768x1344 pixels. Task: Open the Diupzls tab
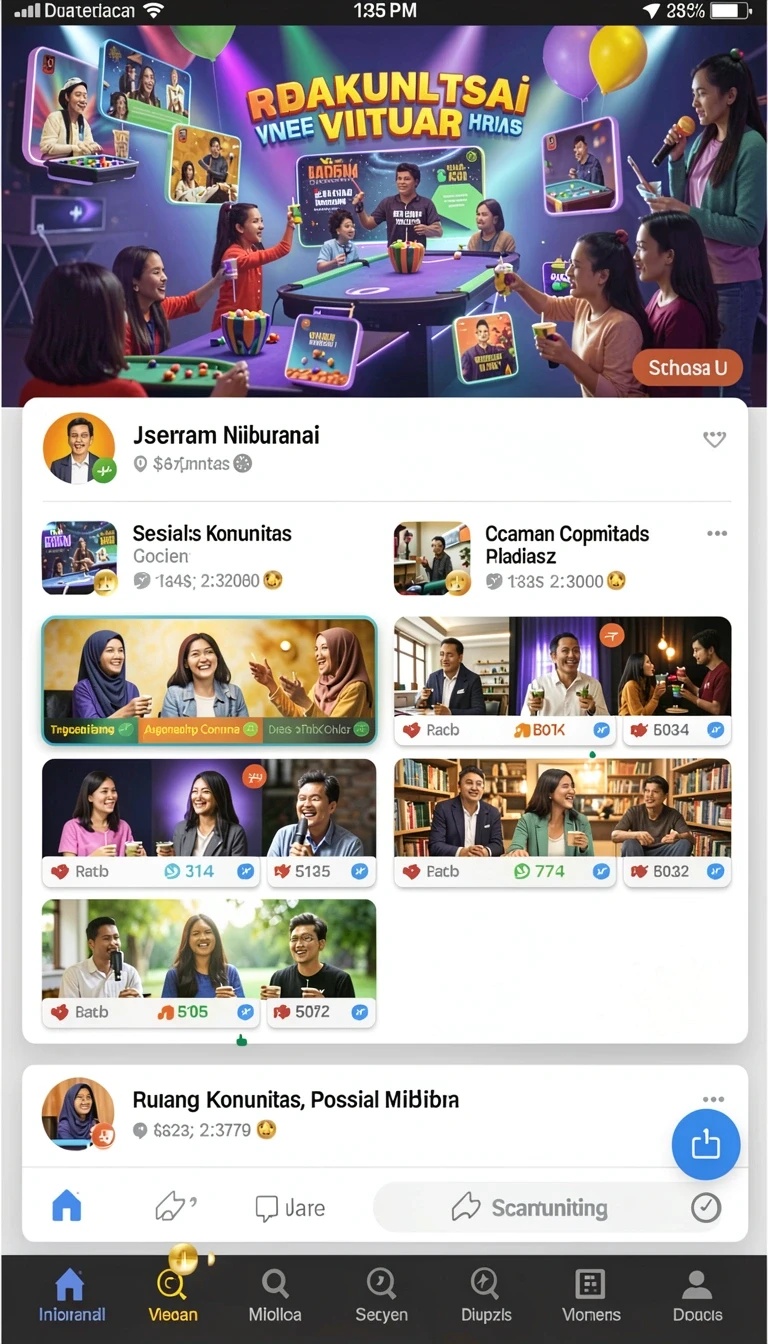pyautogui.click(x=485, y=1297)
